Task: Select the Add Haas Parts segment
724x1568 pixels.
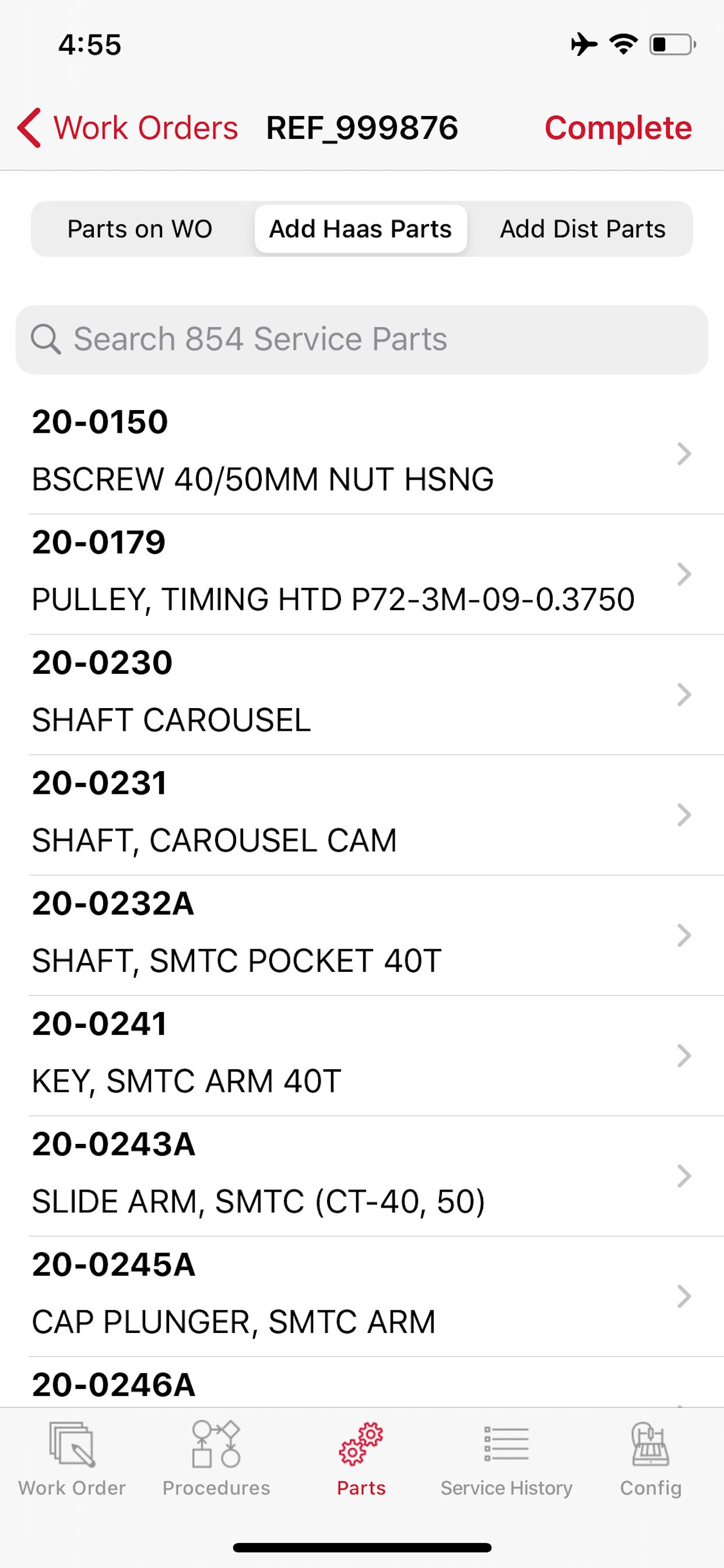Action: 360,229
